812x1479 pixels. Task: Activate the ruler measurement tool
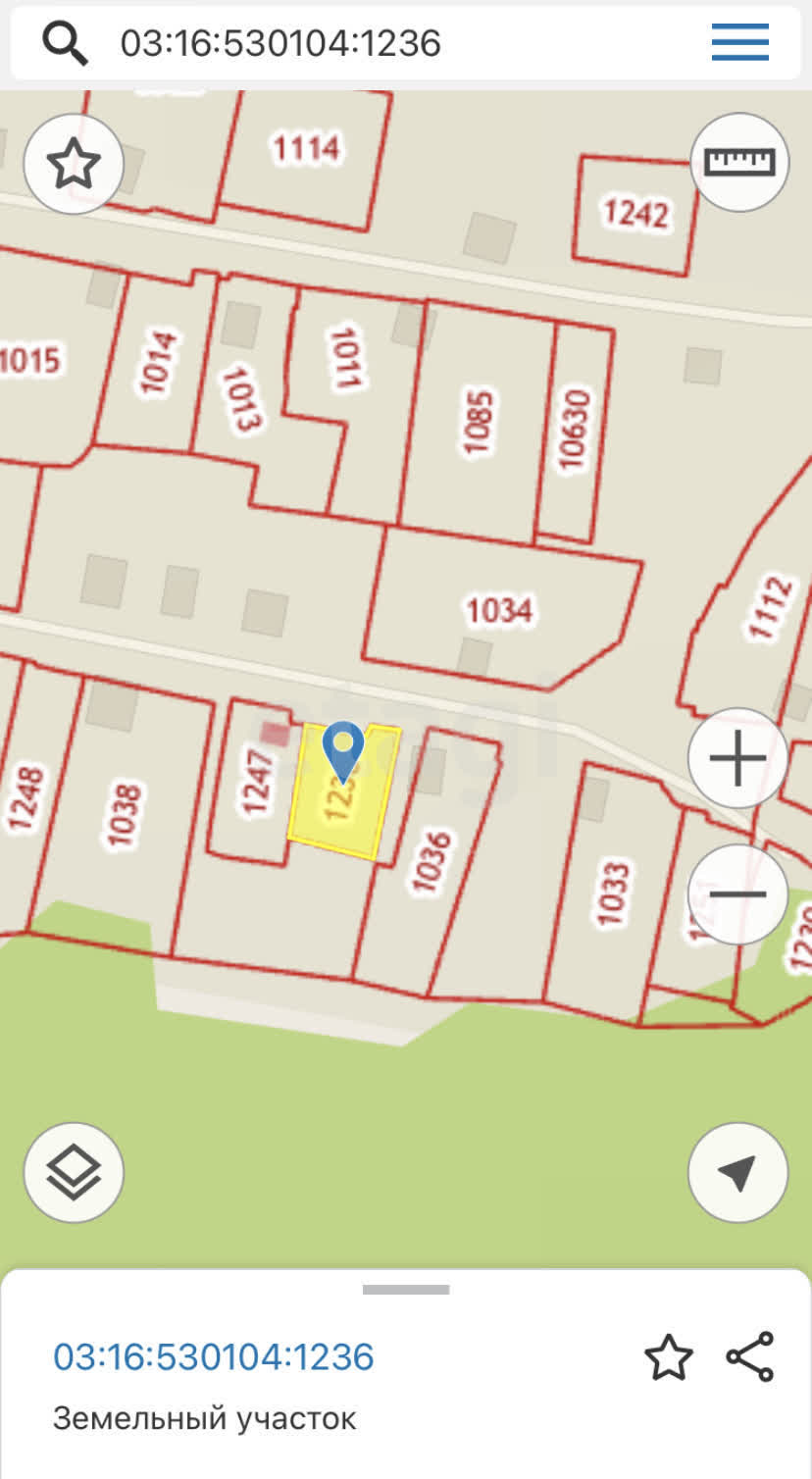(x=739, y=162)
